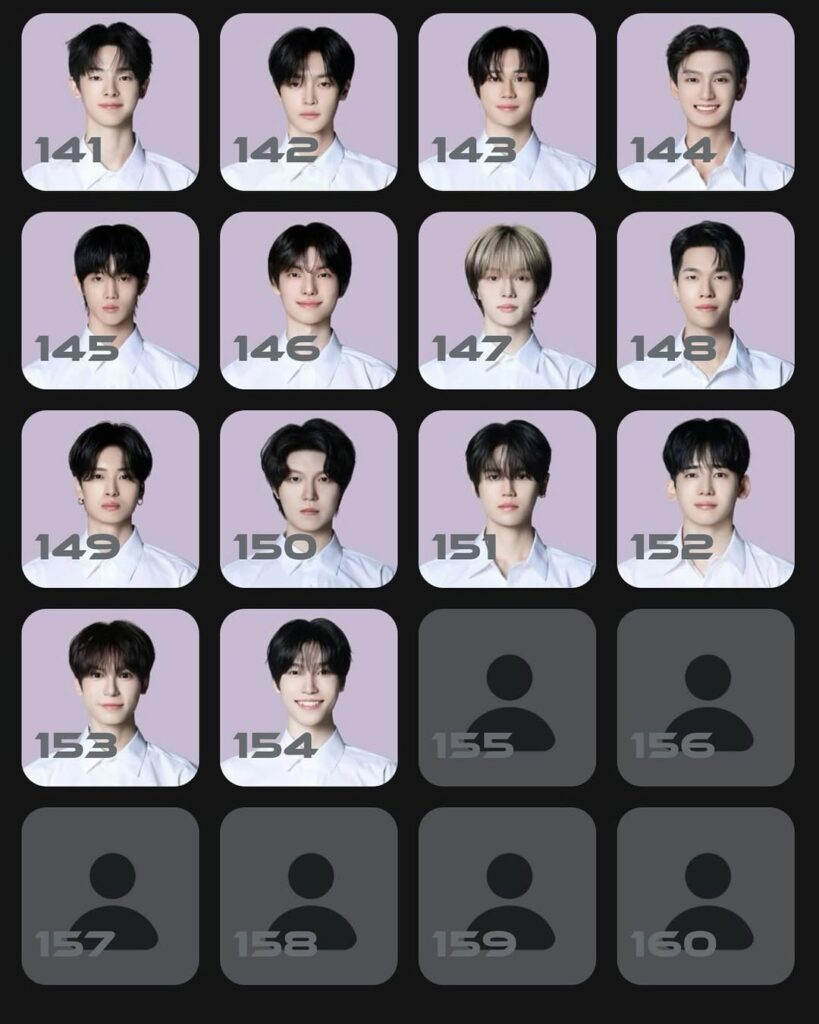819x1024 pixels.
Task: Tap the empty placeholder slot 156
Action: tap(705, 697)
